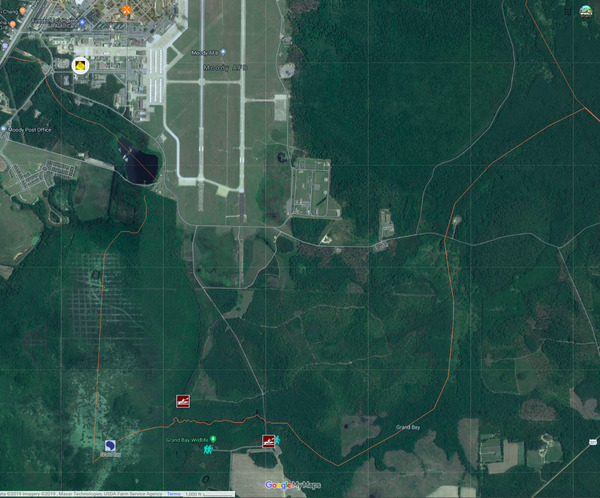Tap the boardwalk marker nearest the Google logo
The height and width of the screenshot is (498, 600).
click(x=268, y=441)
